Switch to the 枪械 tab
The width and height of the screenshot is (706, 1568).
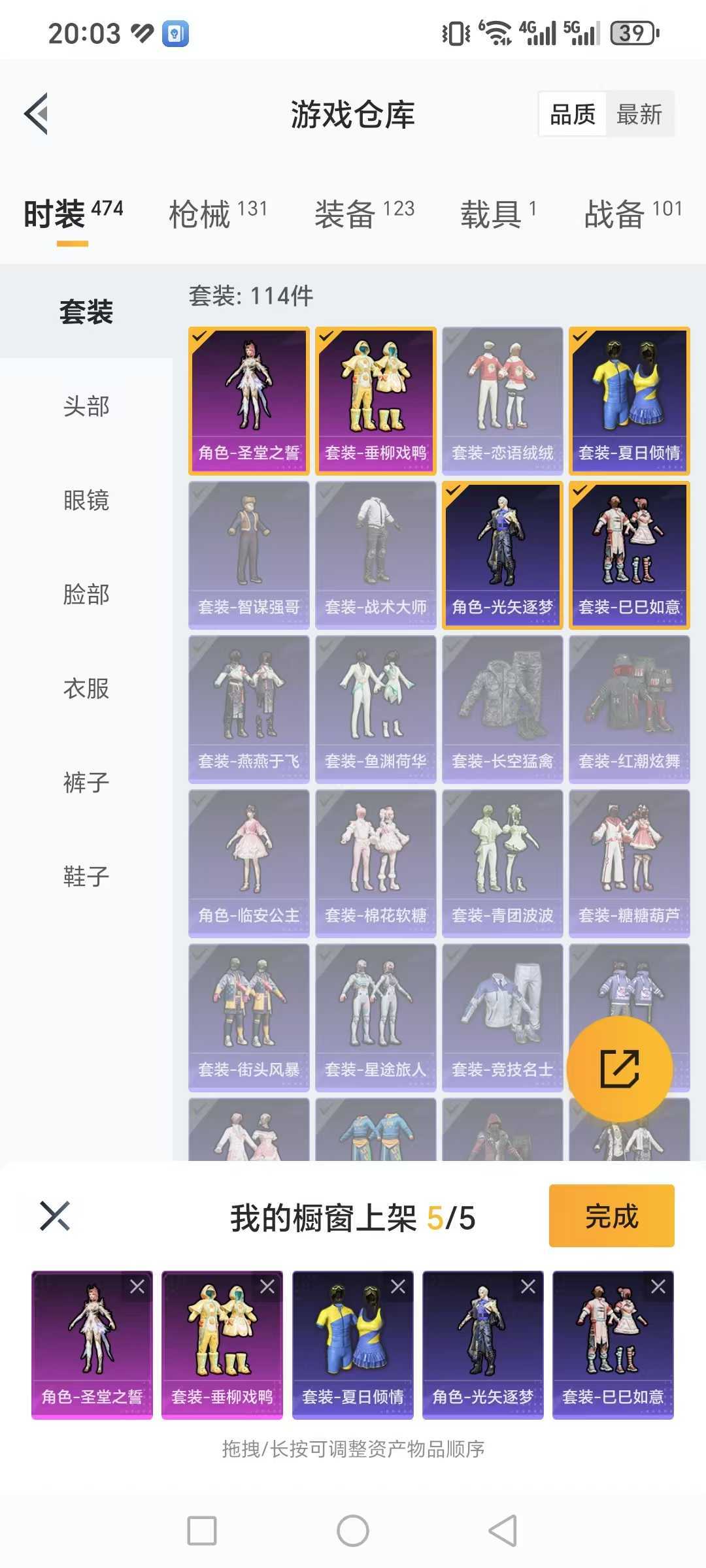point(218,214)
